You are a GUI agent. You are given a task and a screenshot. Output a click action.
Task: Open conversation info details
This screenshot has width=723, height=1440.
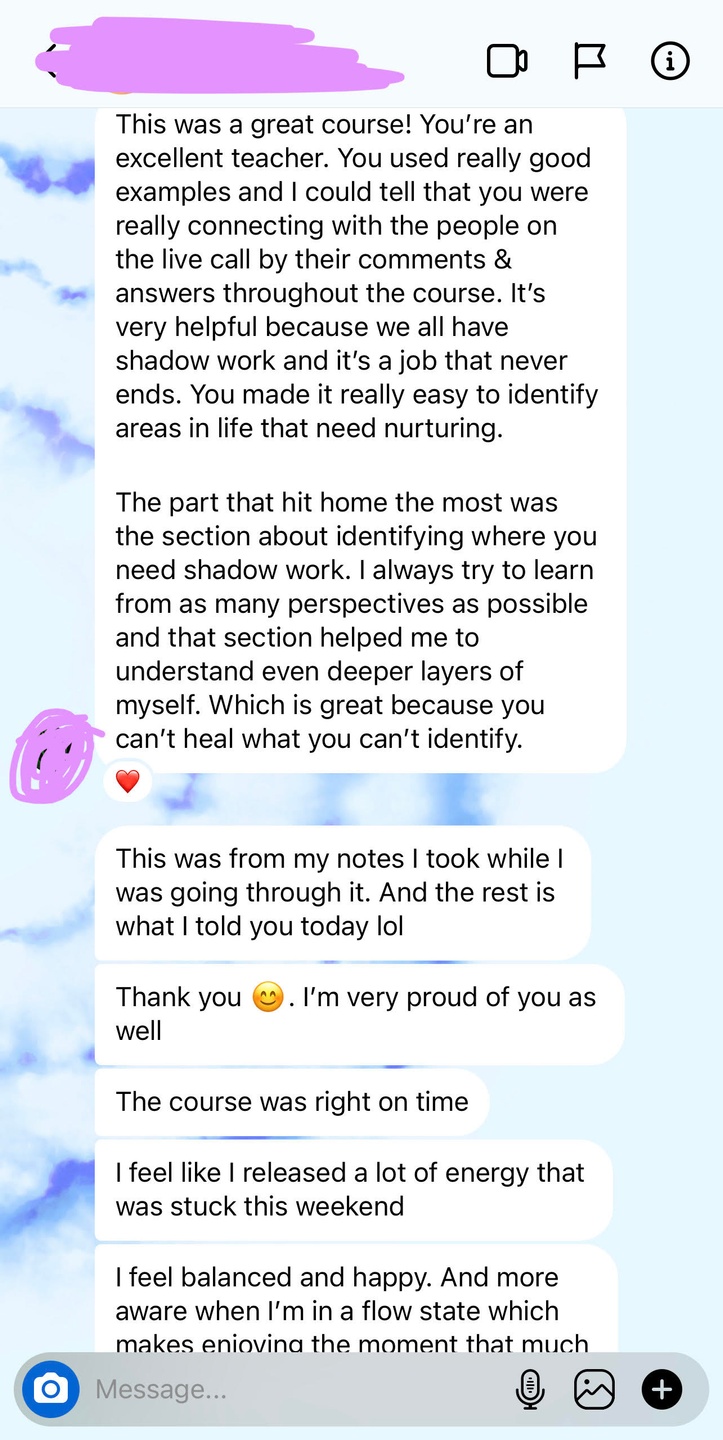(670, 61)
